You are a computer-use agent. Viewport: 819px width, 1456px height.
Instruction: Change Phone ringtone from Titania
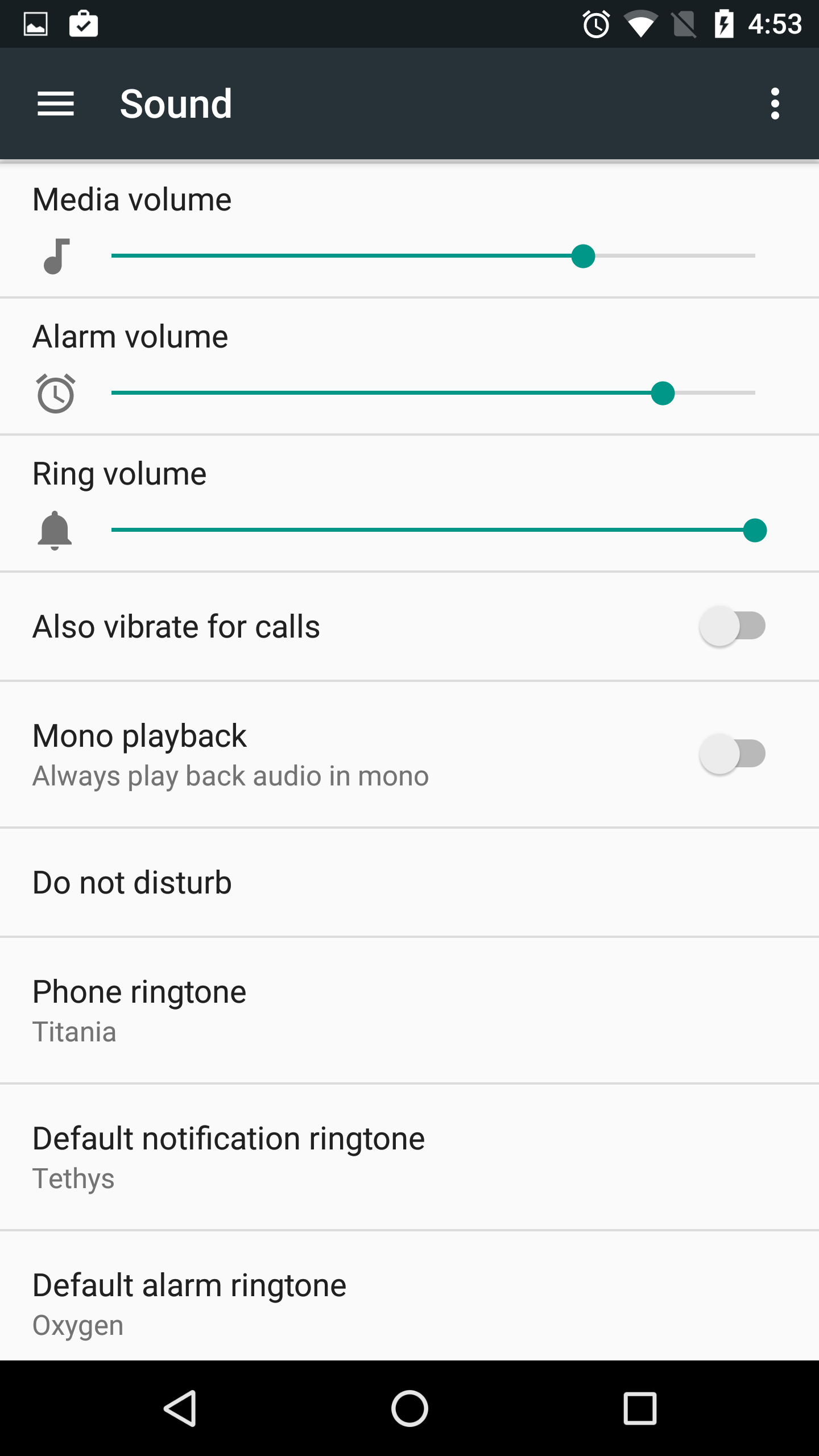(409, 1011)
